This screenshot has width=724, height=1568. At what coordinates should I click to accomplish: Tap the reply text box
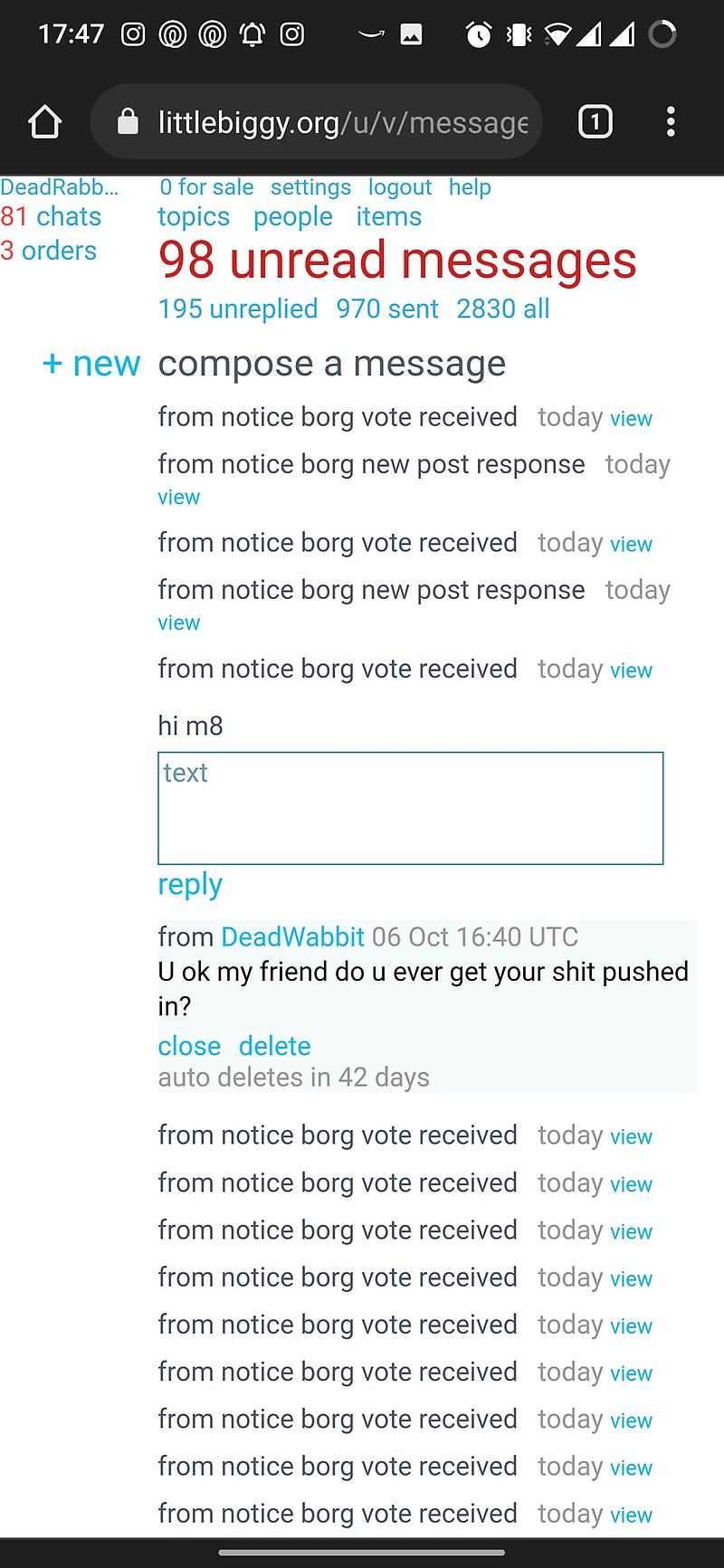(x=410, y=808)
